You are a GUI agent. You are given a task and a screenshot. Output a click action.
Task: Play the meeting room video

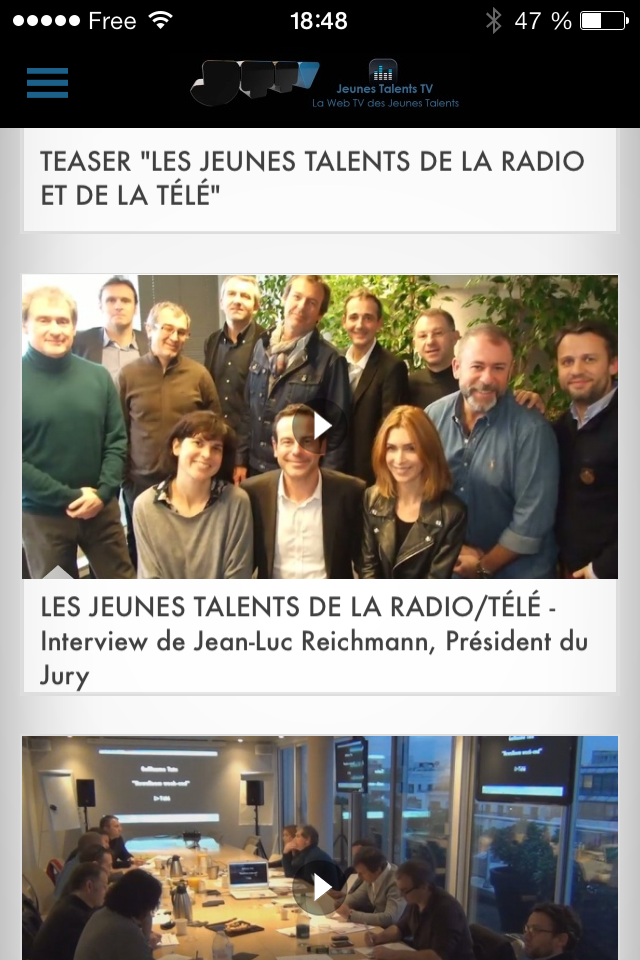pos(321,887)
